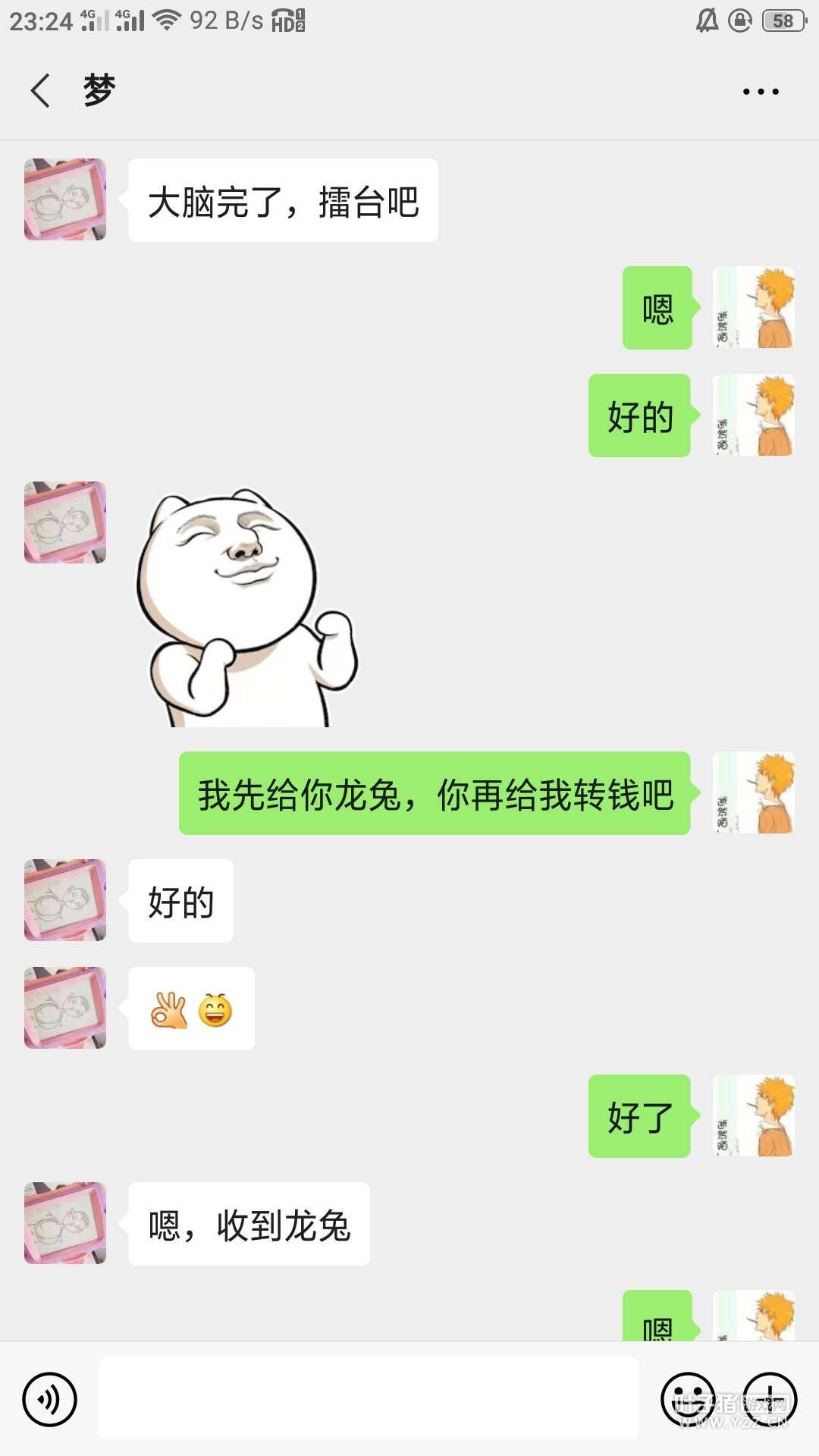This screenshot has height=1456, width=819.
Task: Open my avatar beside "好了" message
Action: click(754, 1116)
